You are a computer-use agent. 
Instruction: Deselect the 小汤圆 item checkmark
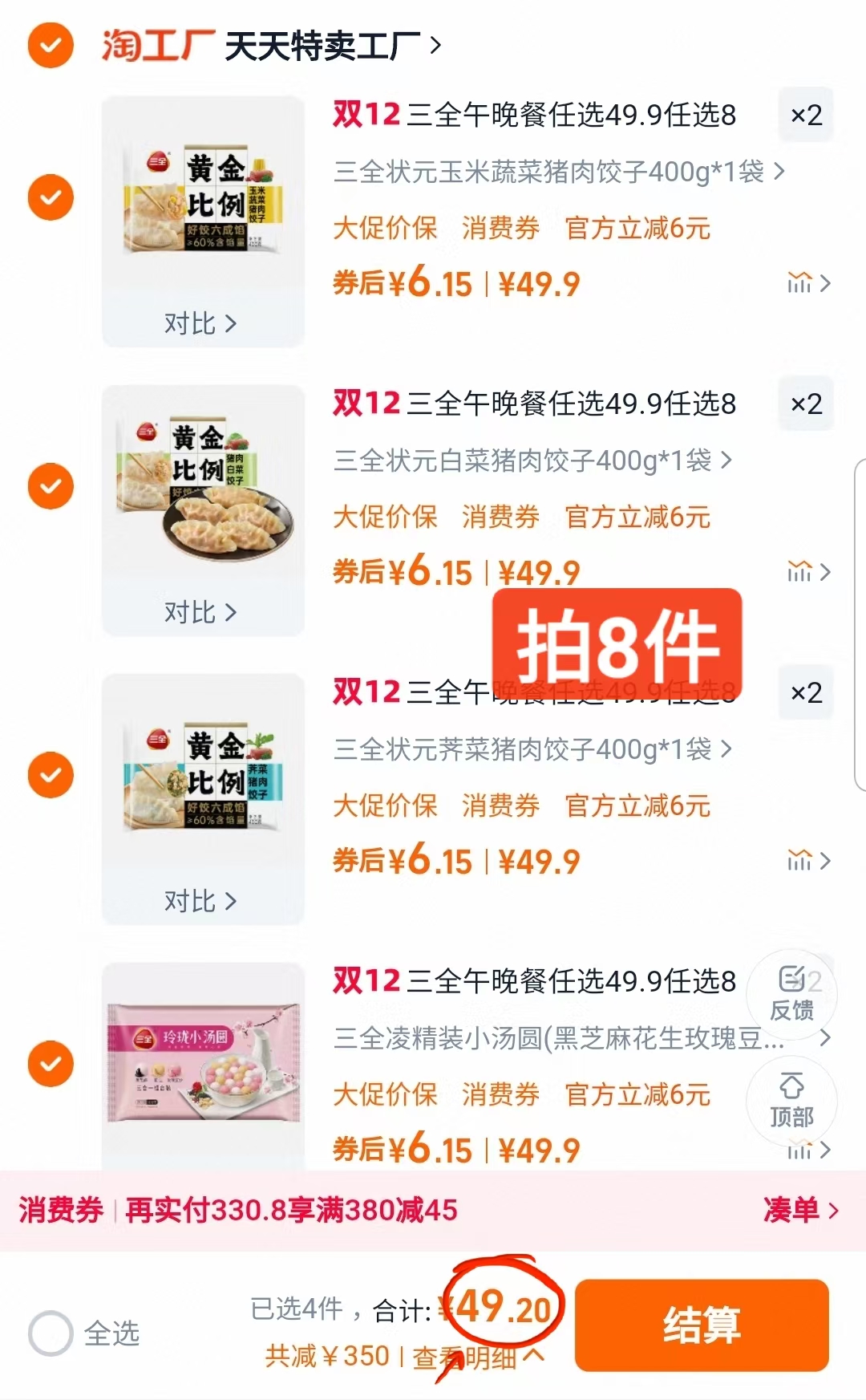(x=51, y=1065)
